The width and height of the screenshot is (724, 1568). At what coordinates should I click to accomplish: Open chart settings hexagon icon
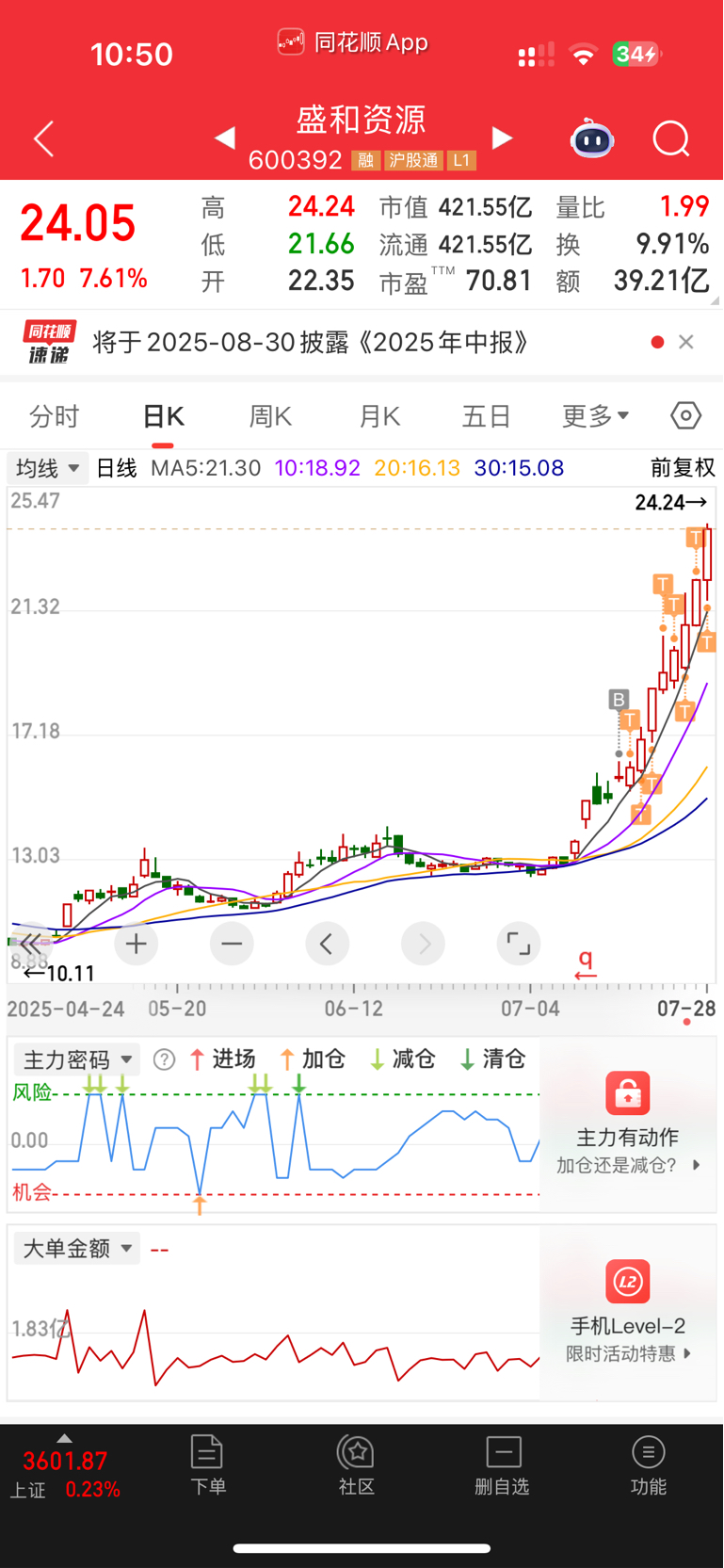[686, 415]
